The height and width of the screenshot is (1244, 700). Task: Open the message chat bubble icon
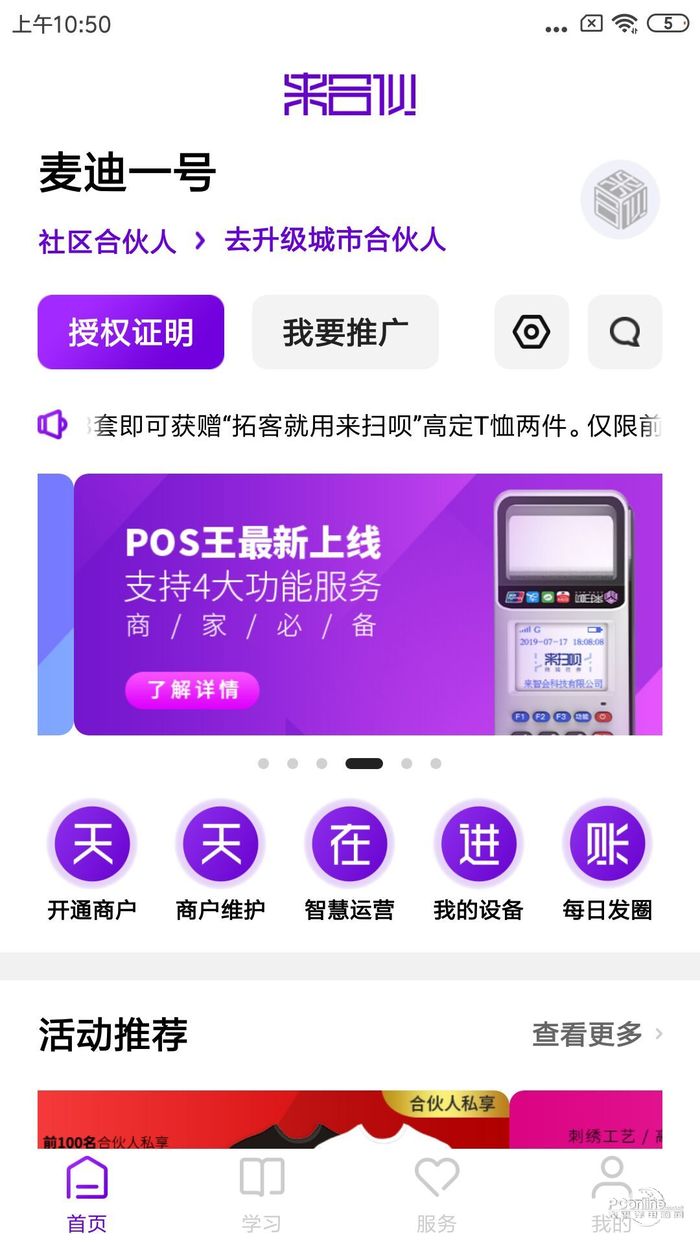pos(624,332)
